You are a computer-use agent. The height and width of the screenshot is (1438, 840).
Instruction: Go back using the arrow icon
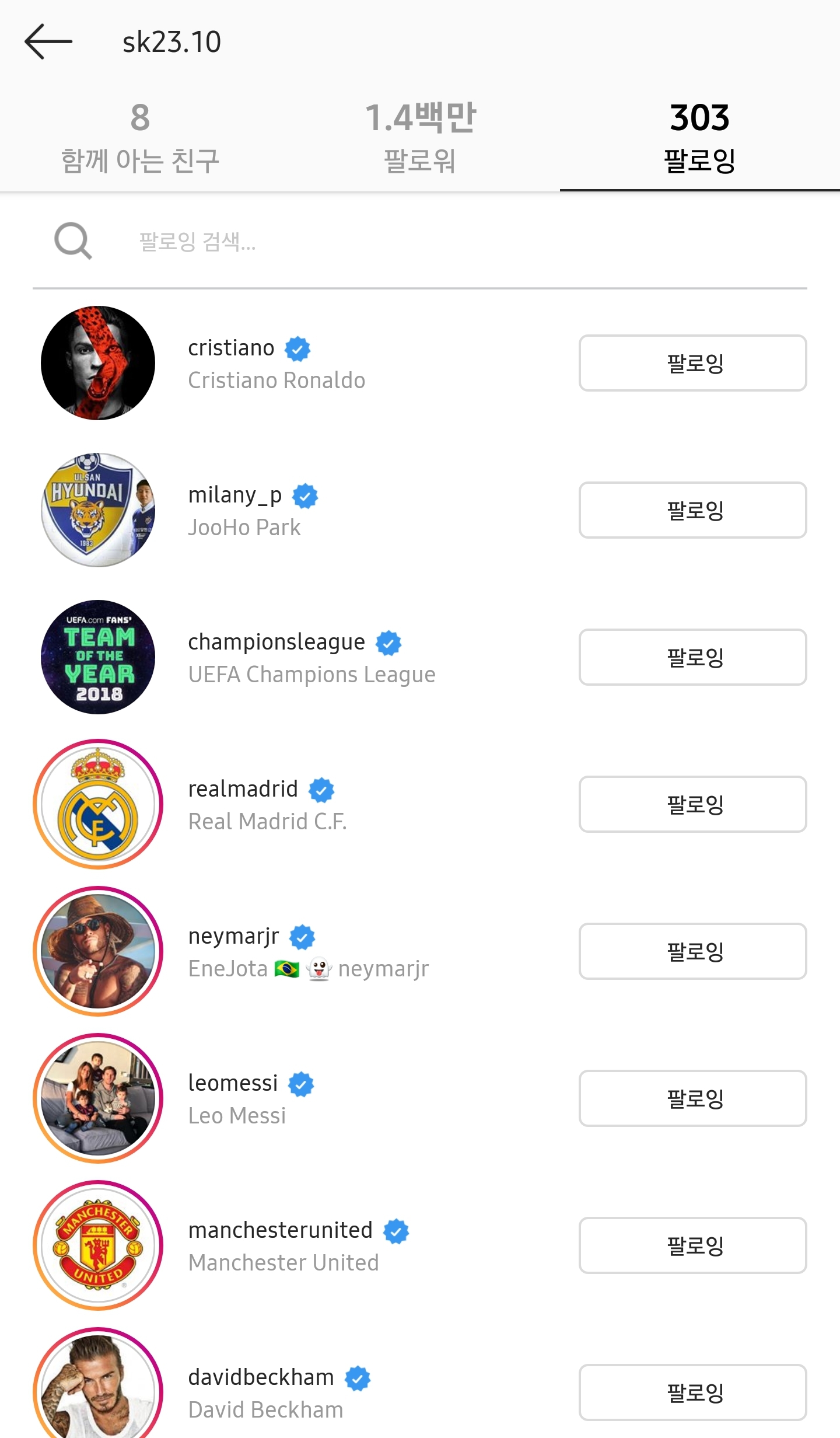point(48,41)
